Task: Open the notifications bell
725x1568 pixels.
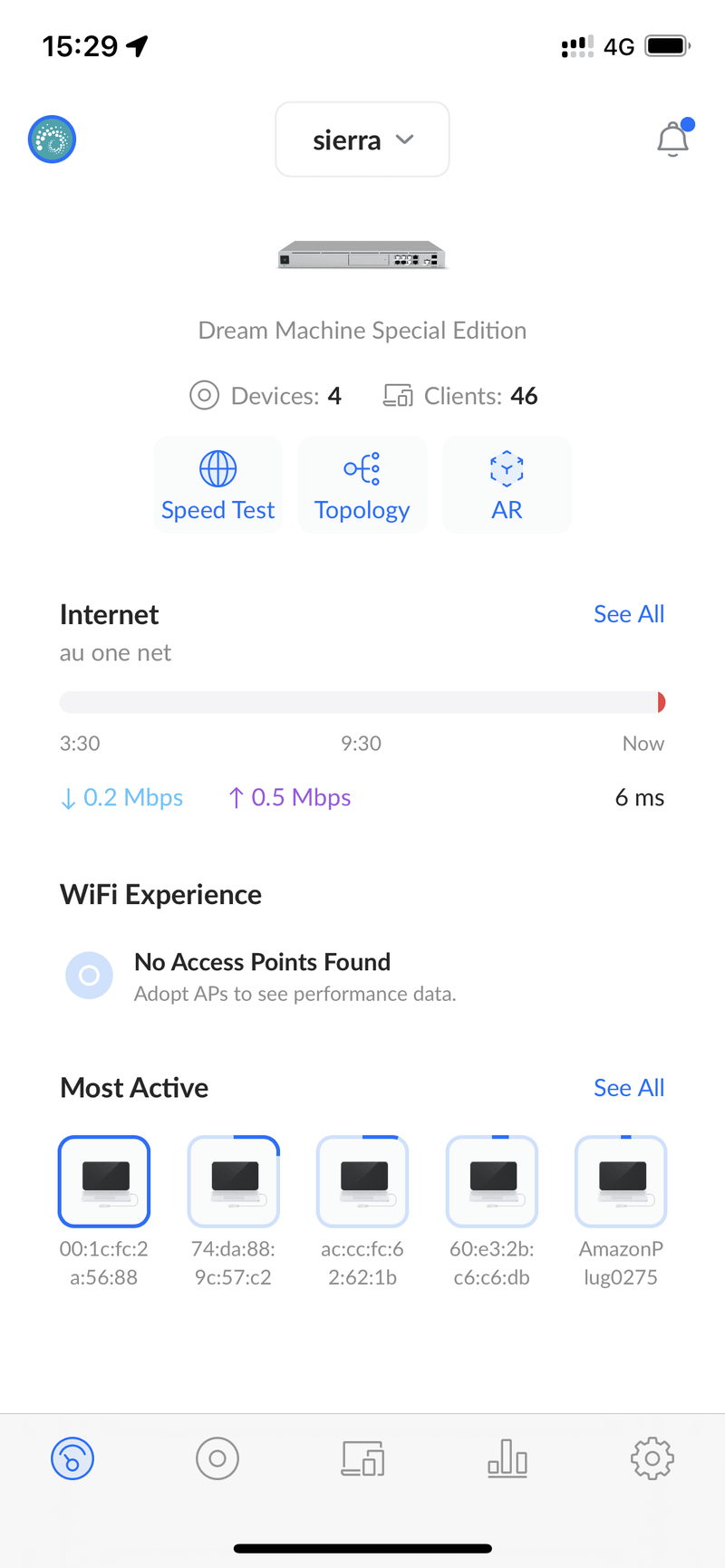Action: click(x=673, y=139)
